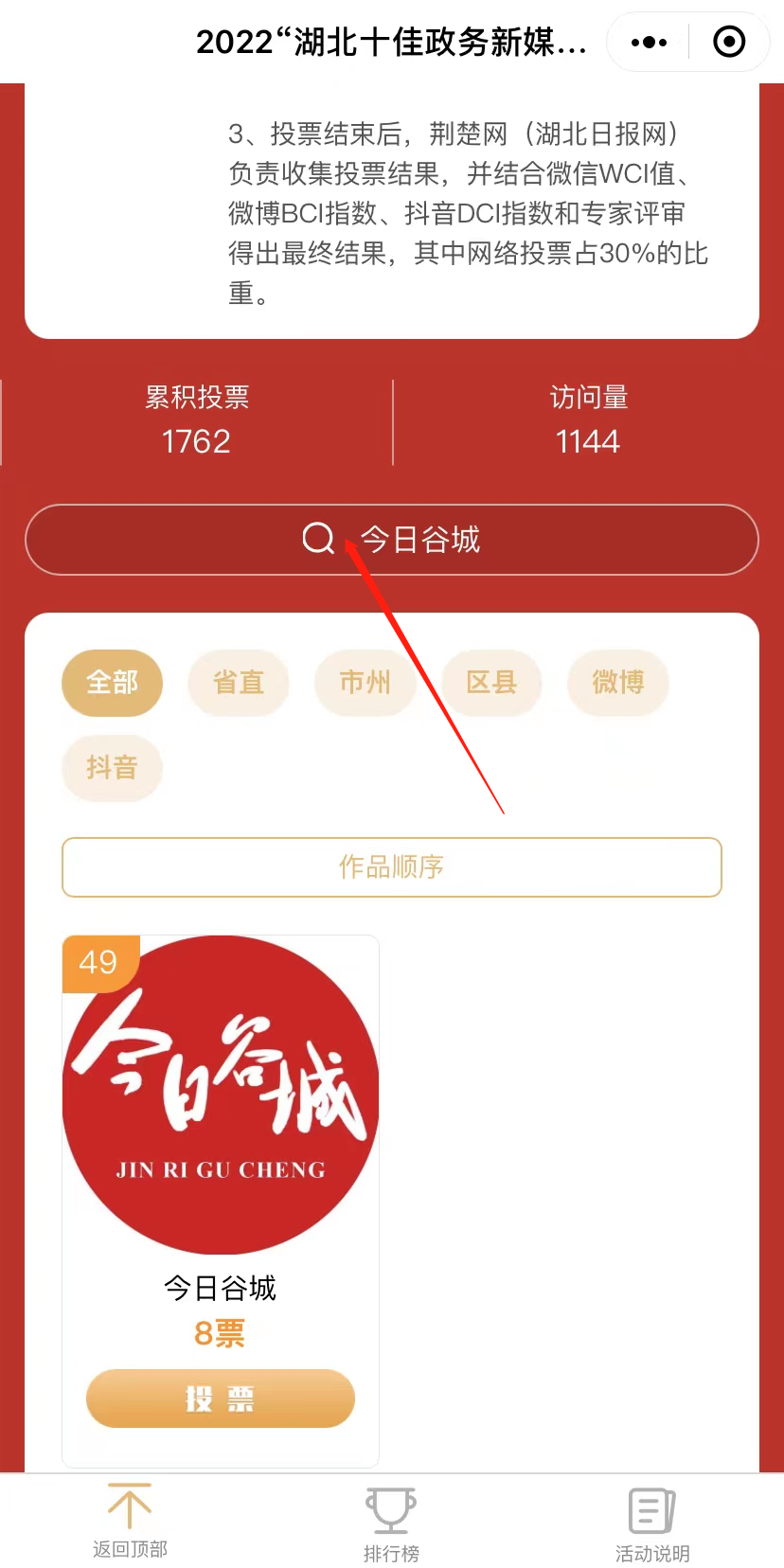
Task: Select the 全部 filter chip
Action: click(x=113, y=683)
